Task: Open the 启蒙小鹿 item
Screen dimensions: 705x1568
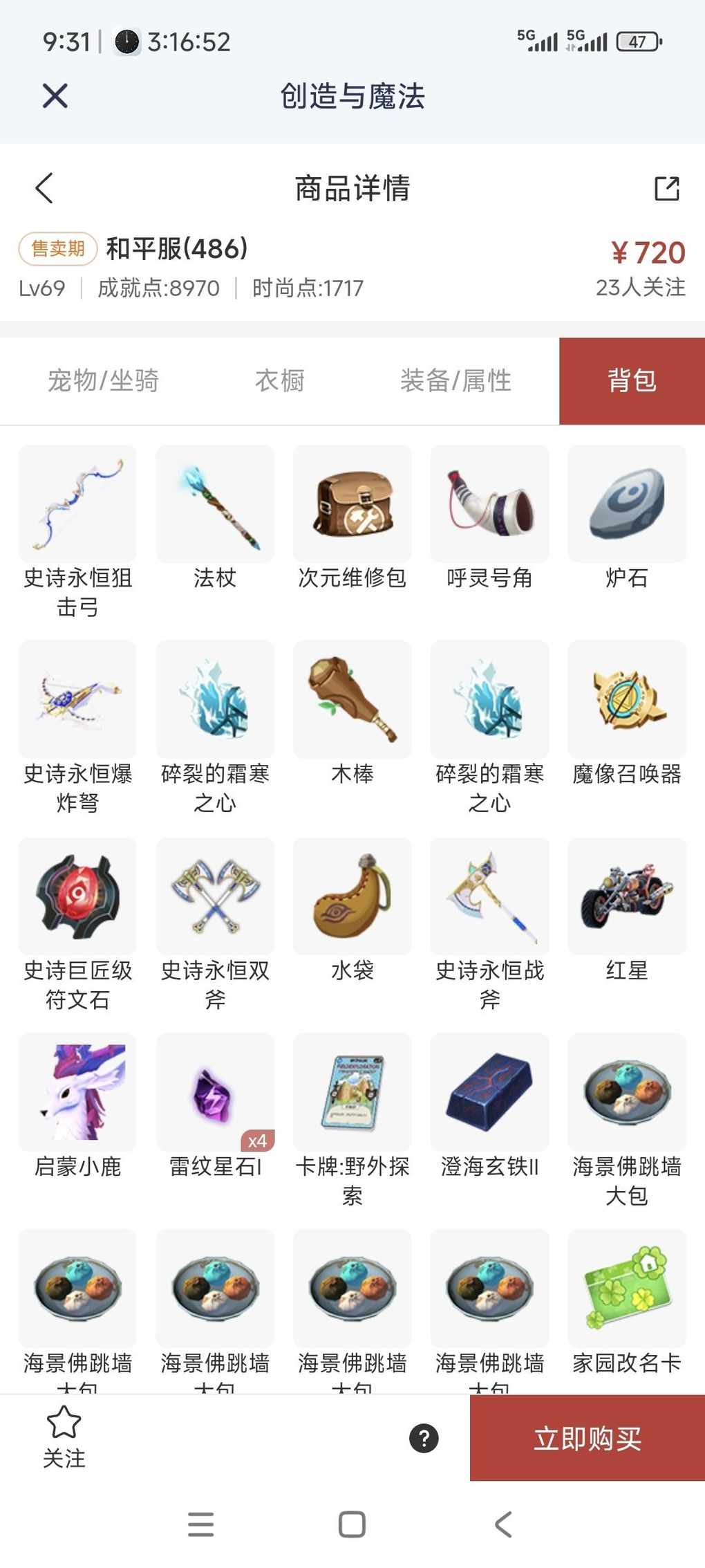Action: pos(77,1093)
